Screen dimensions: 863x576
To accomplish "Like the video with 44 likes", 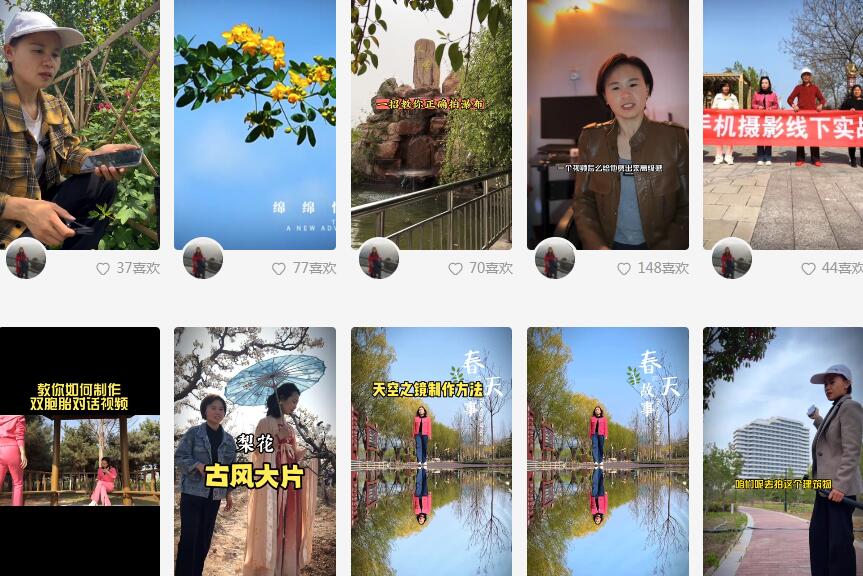I will pos(808,268).
